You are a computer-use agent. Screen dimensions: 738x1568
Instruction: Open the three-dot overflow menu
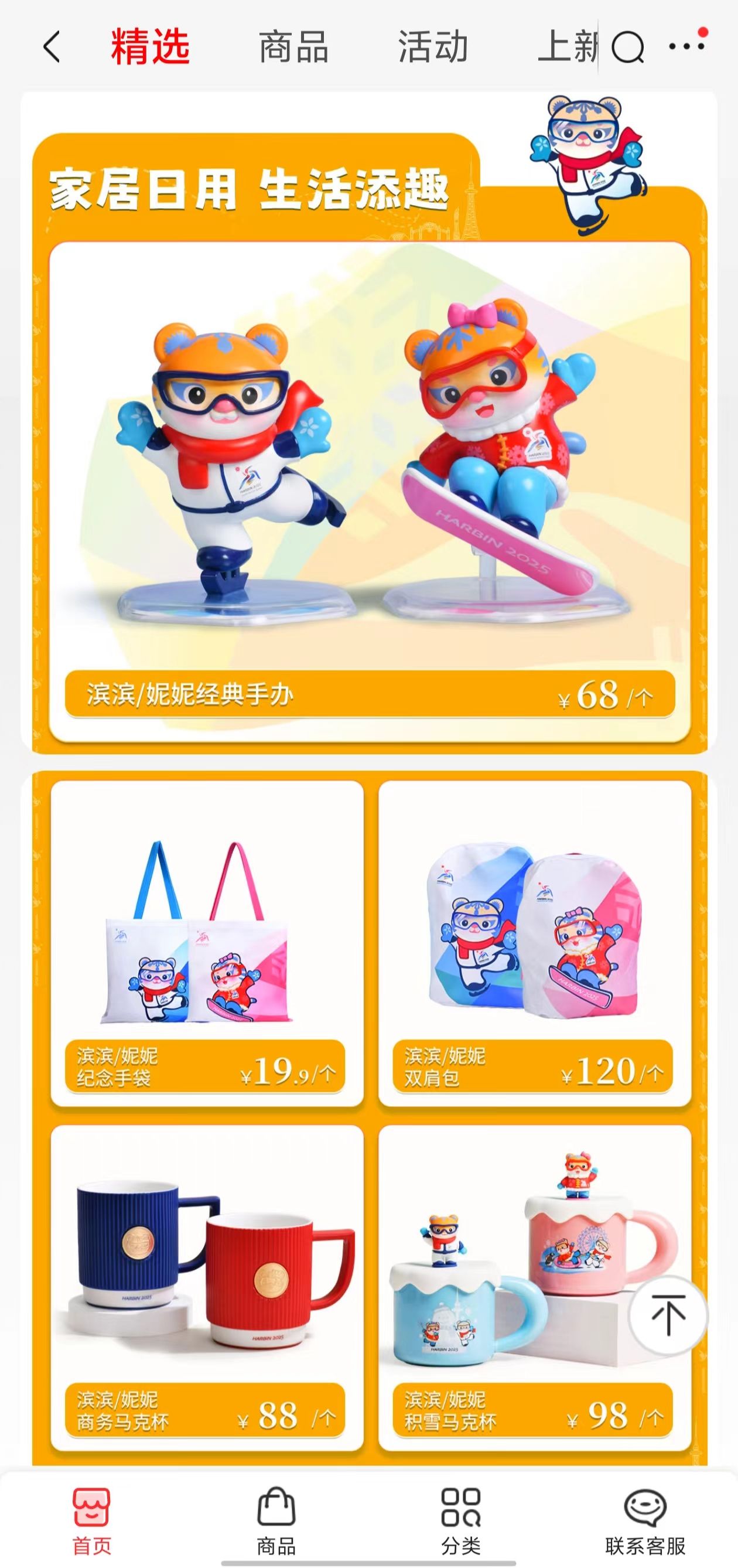[x=688, y=45]
